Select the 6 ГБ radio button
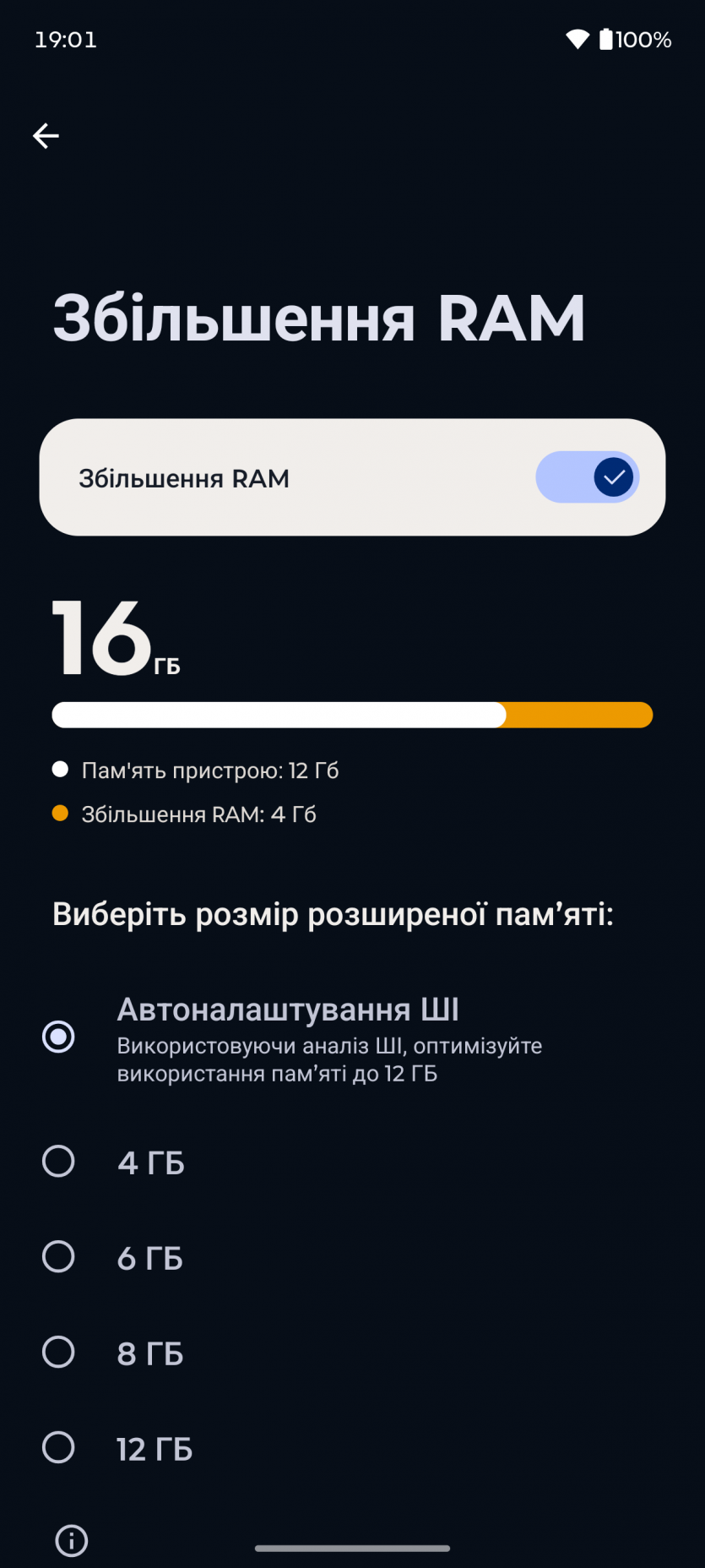The image size is (705, 1568). point(58,1257)
